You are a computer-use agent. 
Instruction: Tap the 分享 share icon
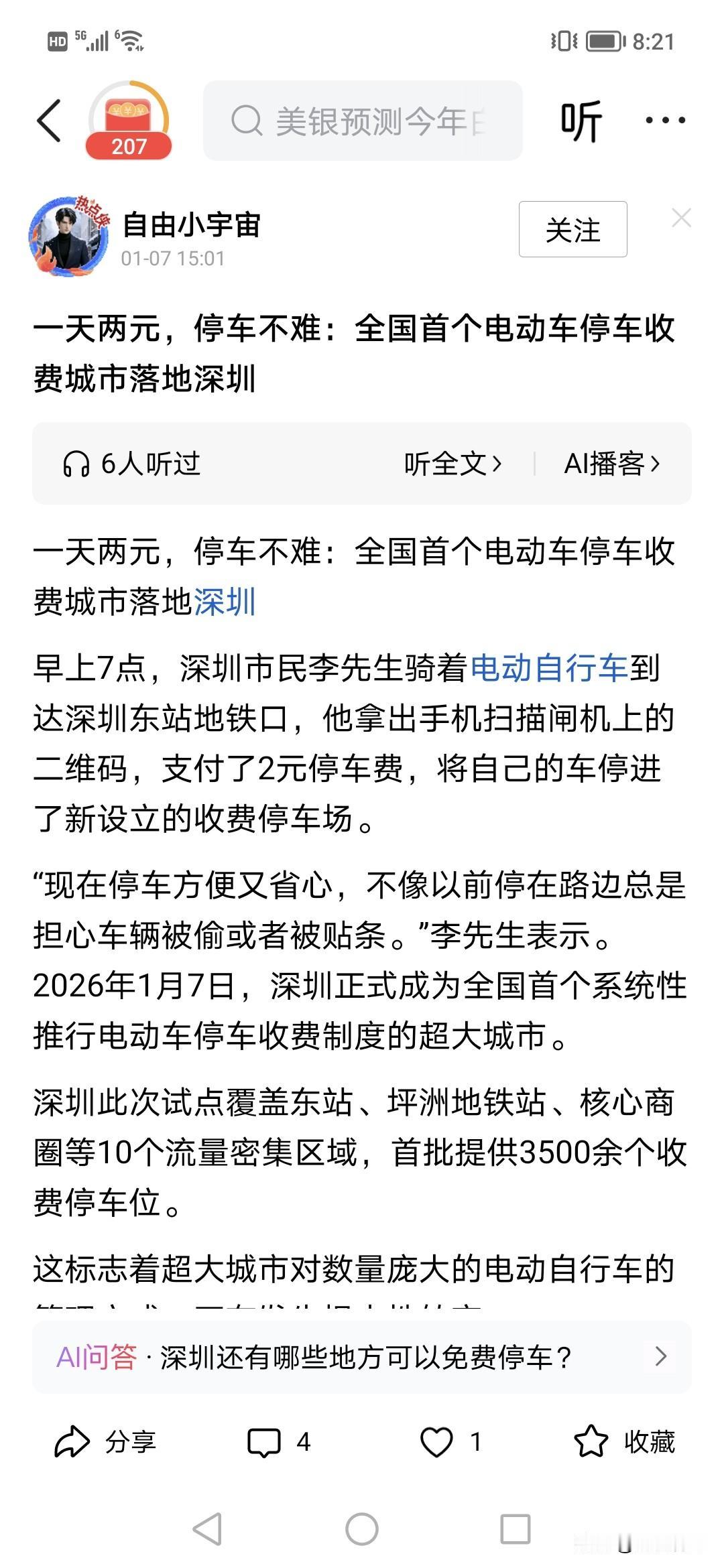[107, 1442]
